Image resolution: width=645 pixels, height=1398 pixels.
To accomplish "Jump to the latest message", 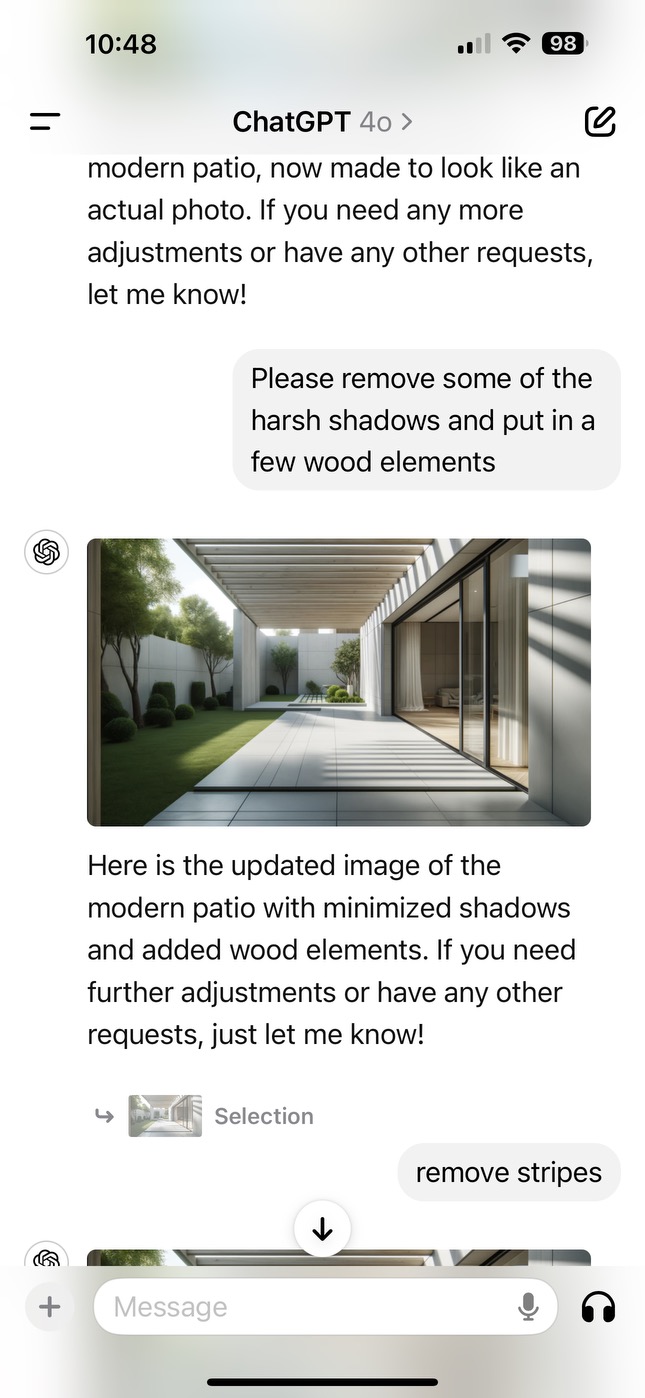I will (322, 1228).
